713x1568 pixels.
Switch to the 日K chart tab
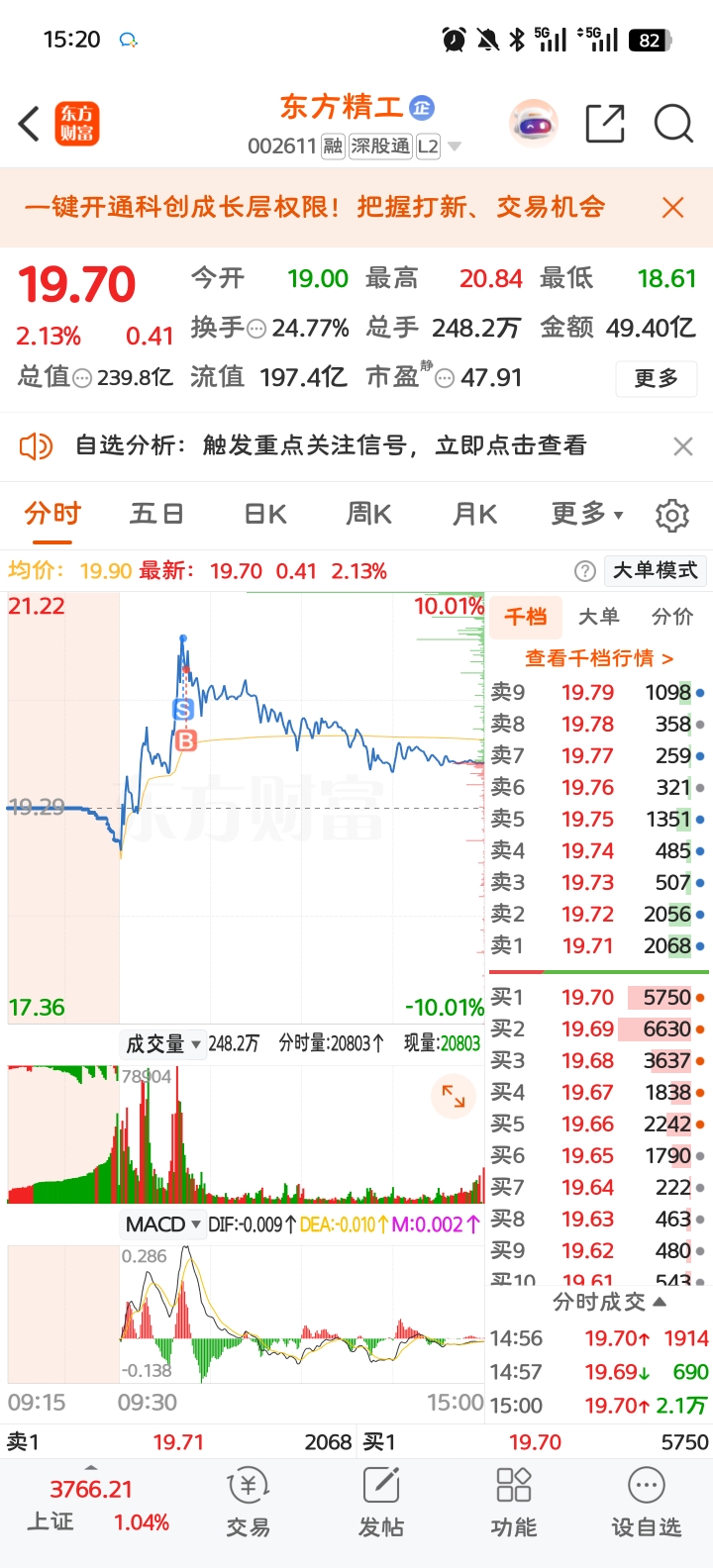coord(265,514)
